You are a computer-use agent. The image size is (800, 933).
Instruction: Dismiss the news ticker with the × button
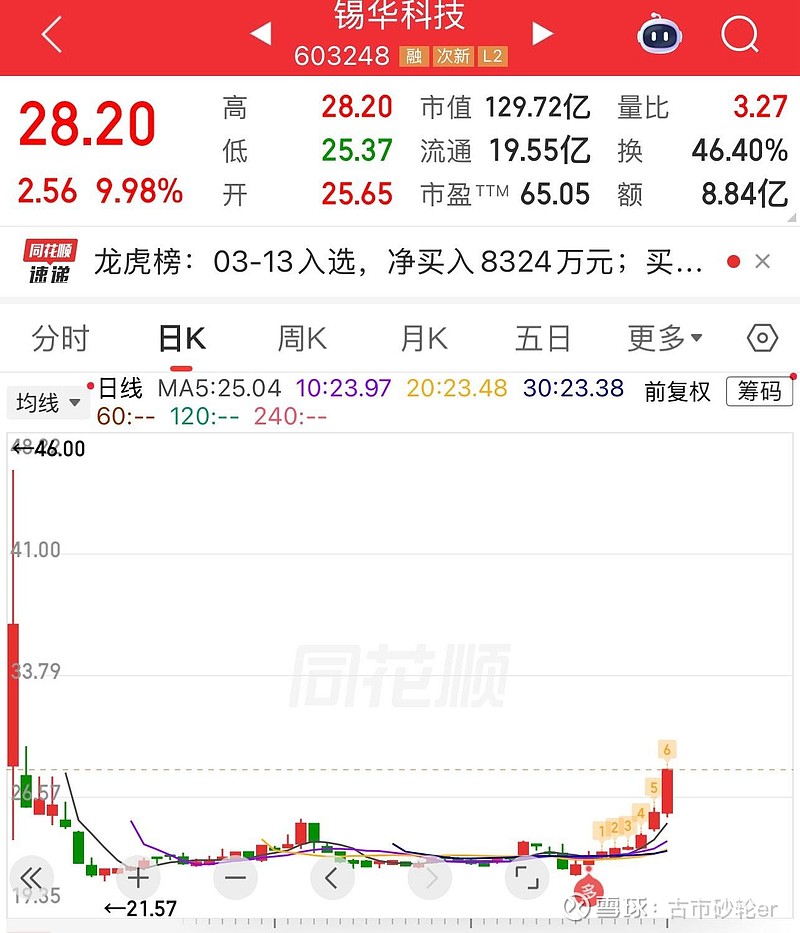click(x=763, y=261)
